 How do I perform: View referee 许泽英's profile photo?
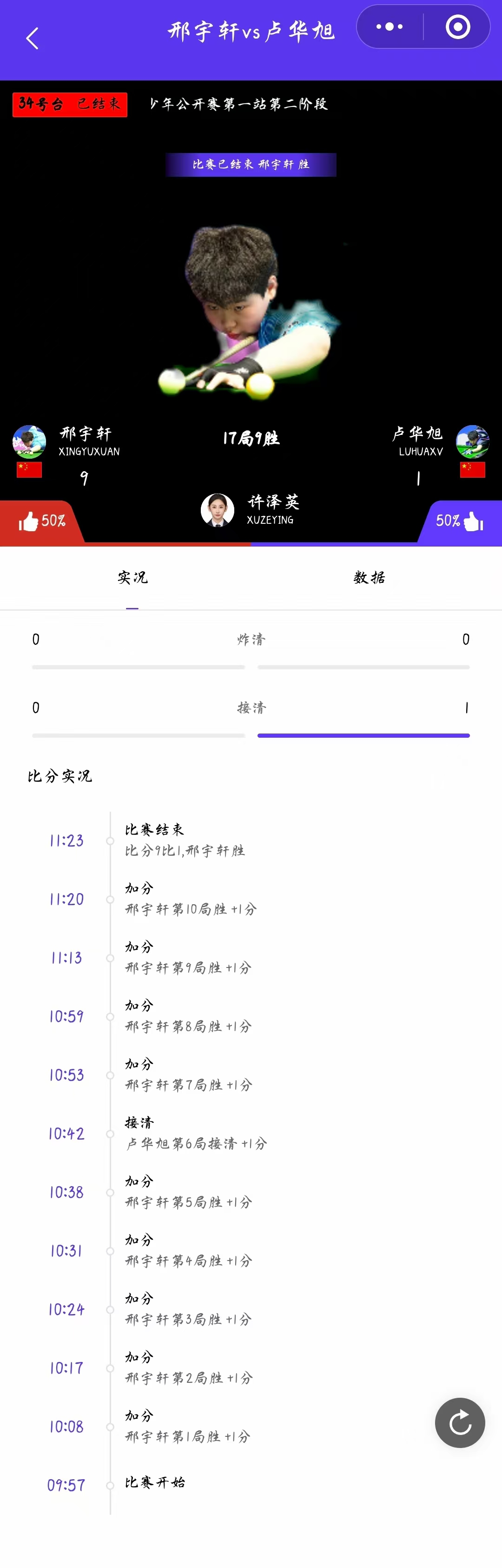pyautogui.click(x=217, y=509)
